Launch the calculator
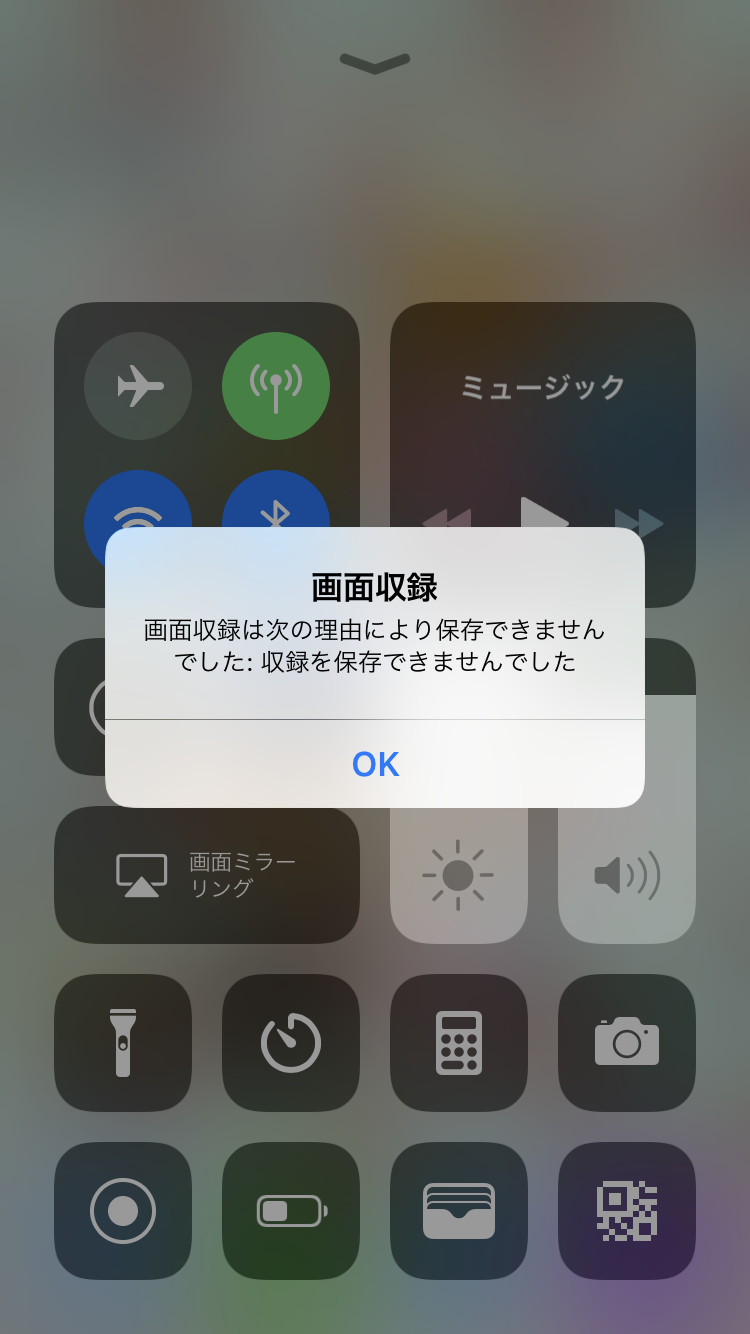750x1334 pixels. click(x=459, y=1043)
